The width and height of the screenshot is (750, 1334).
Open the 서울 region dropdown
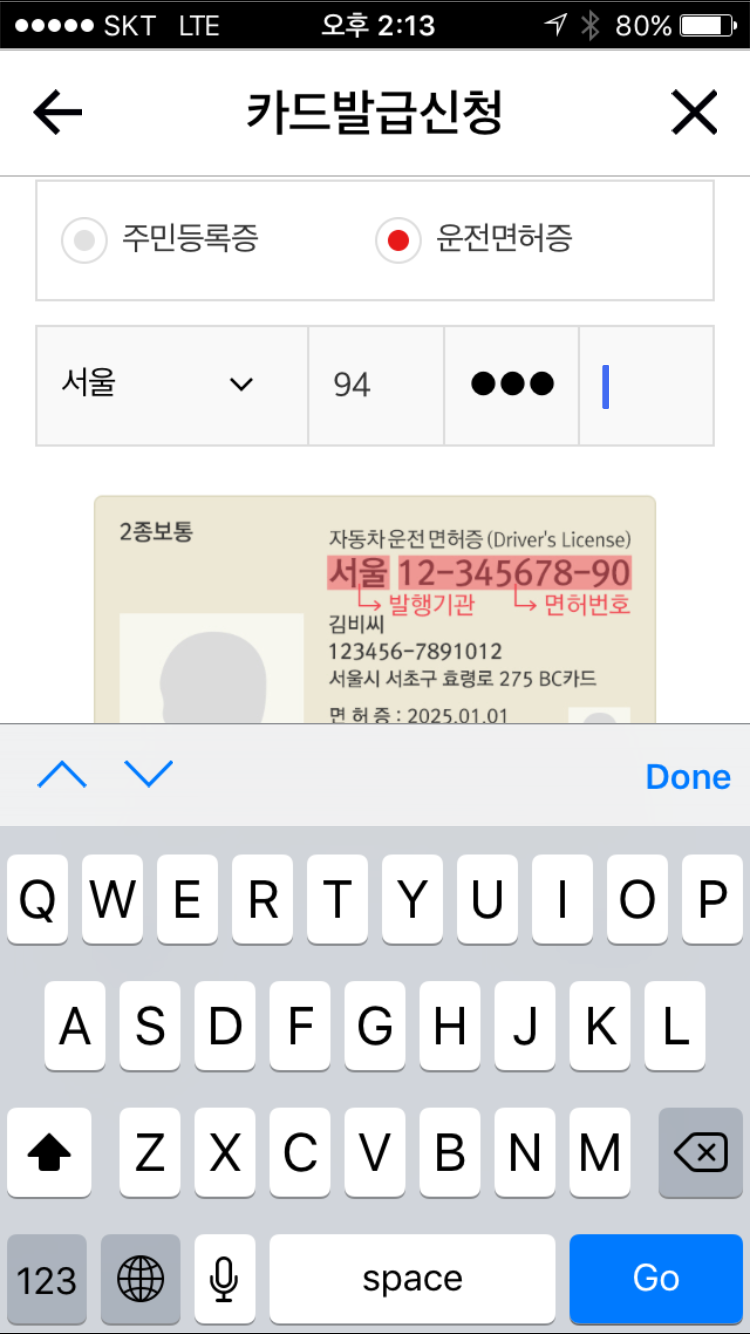(171, 385)
